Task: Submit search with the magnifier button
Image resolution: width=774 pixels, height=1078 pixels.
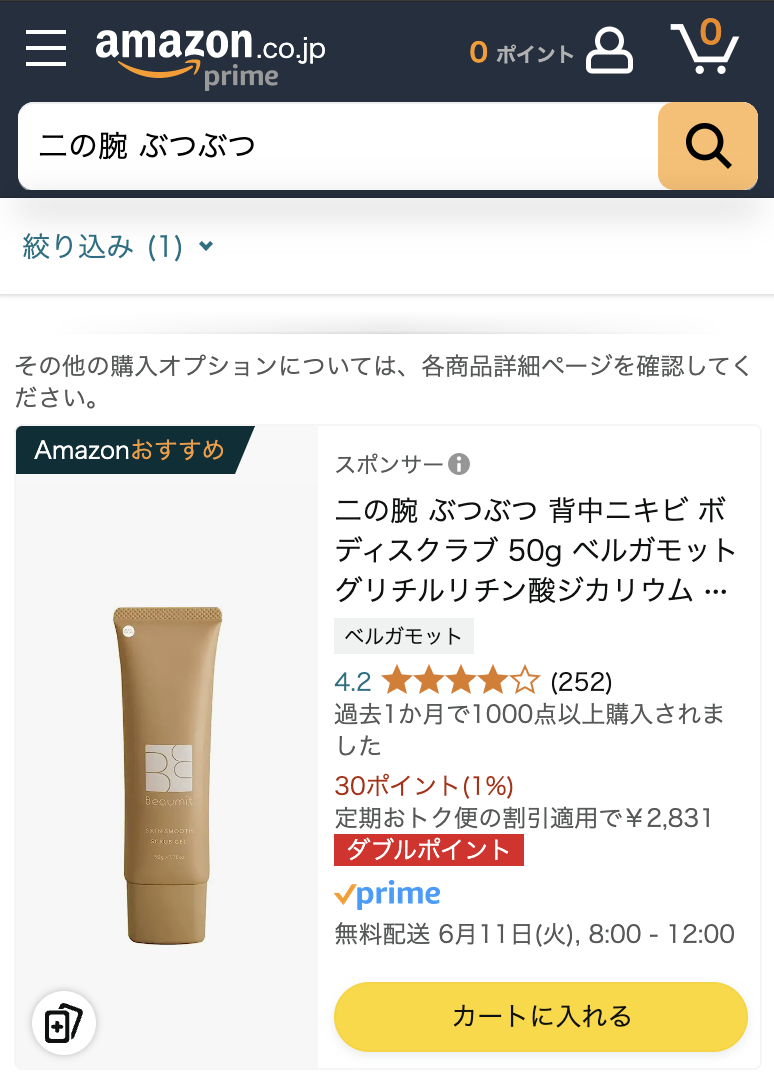Action: pyautogui.click(x=707, y=146)
